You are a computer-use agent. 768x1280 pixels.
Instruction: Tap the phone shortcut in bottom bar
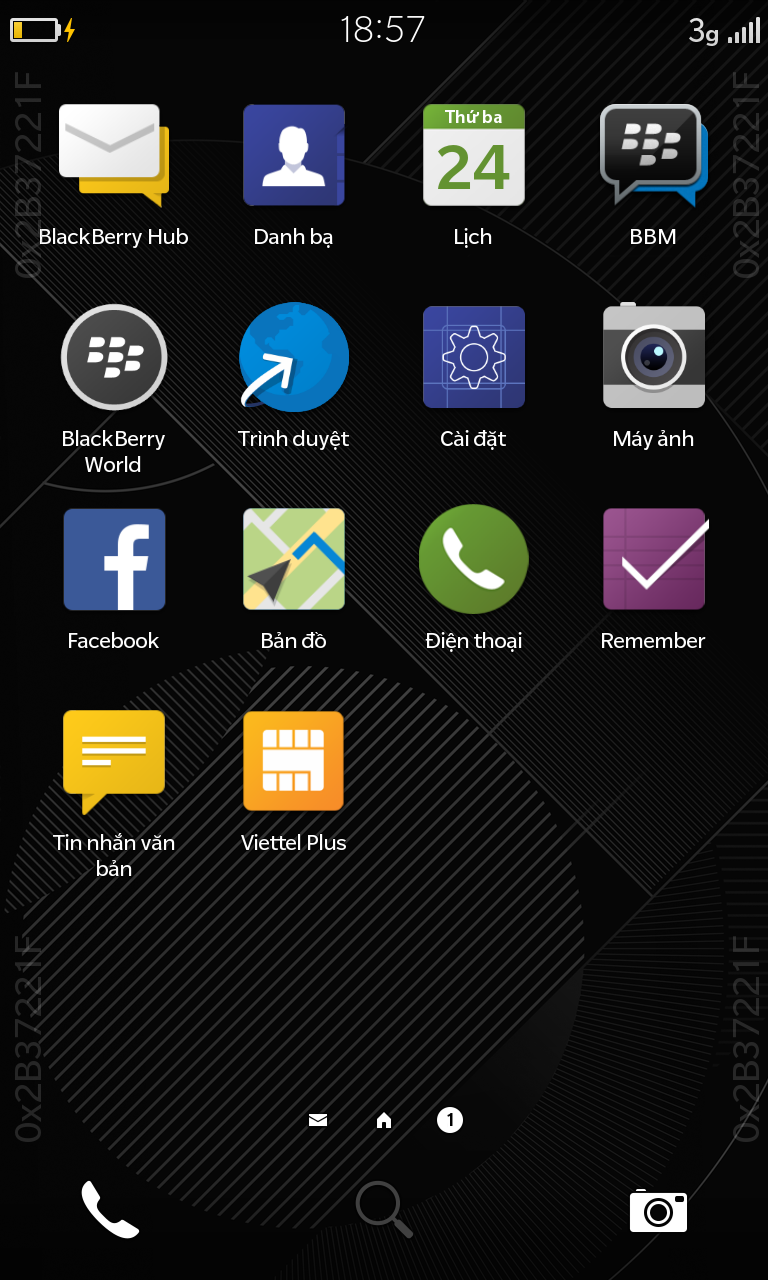tap(110, 1210)
